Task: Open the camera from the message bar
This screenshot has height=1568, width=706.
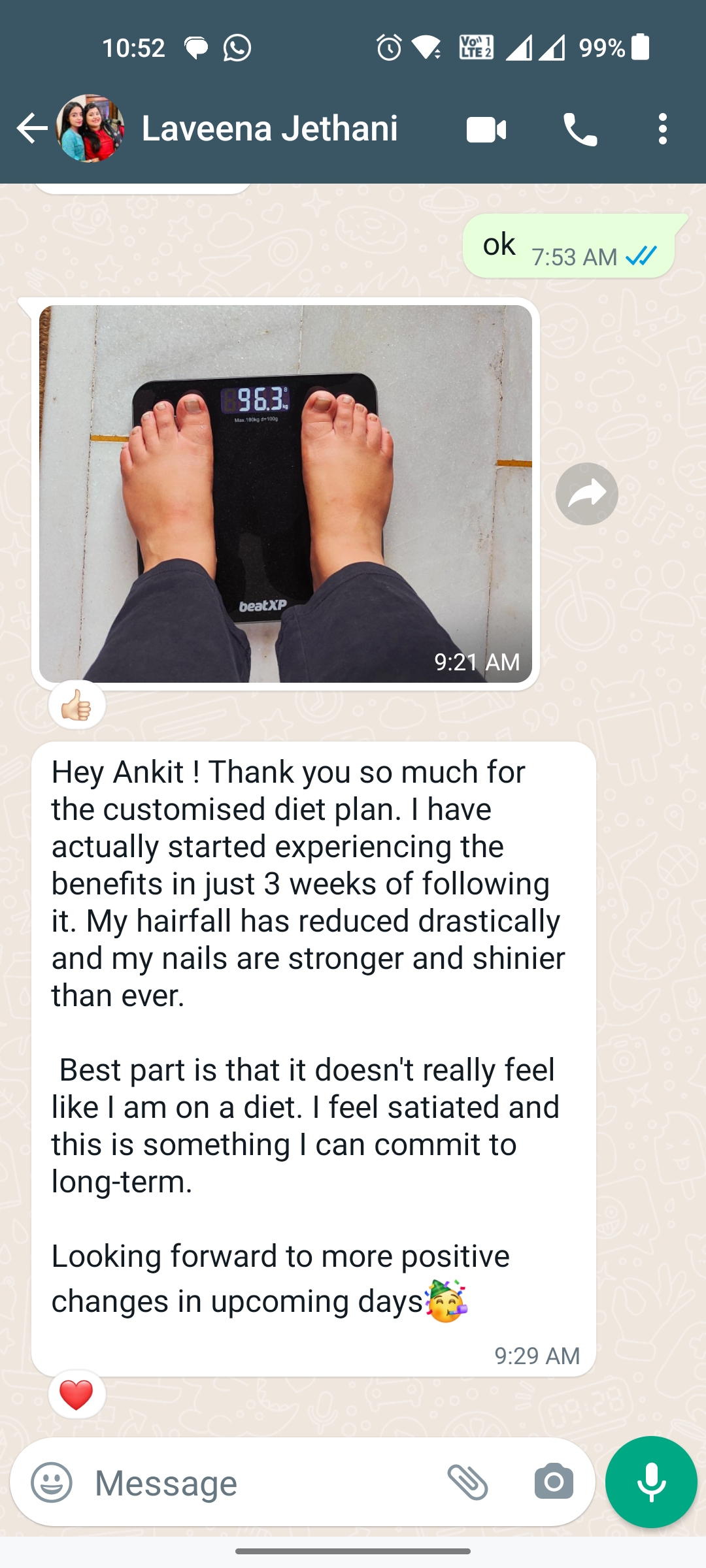Action: pos(554,1482)
